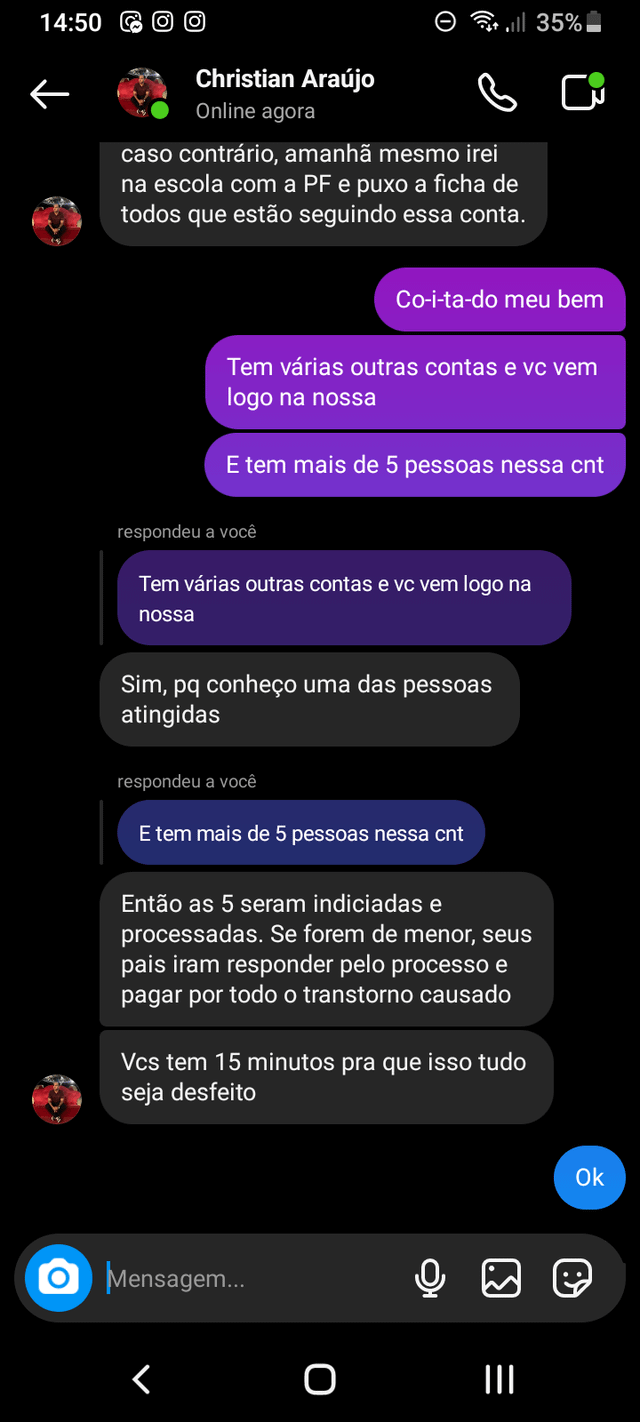Open Christian Araújo's profile from the header

click(284, 93)
